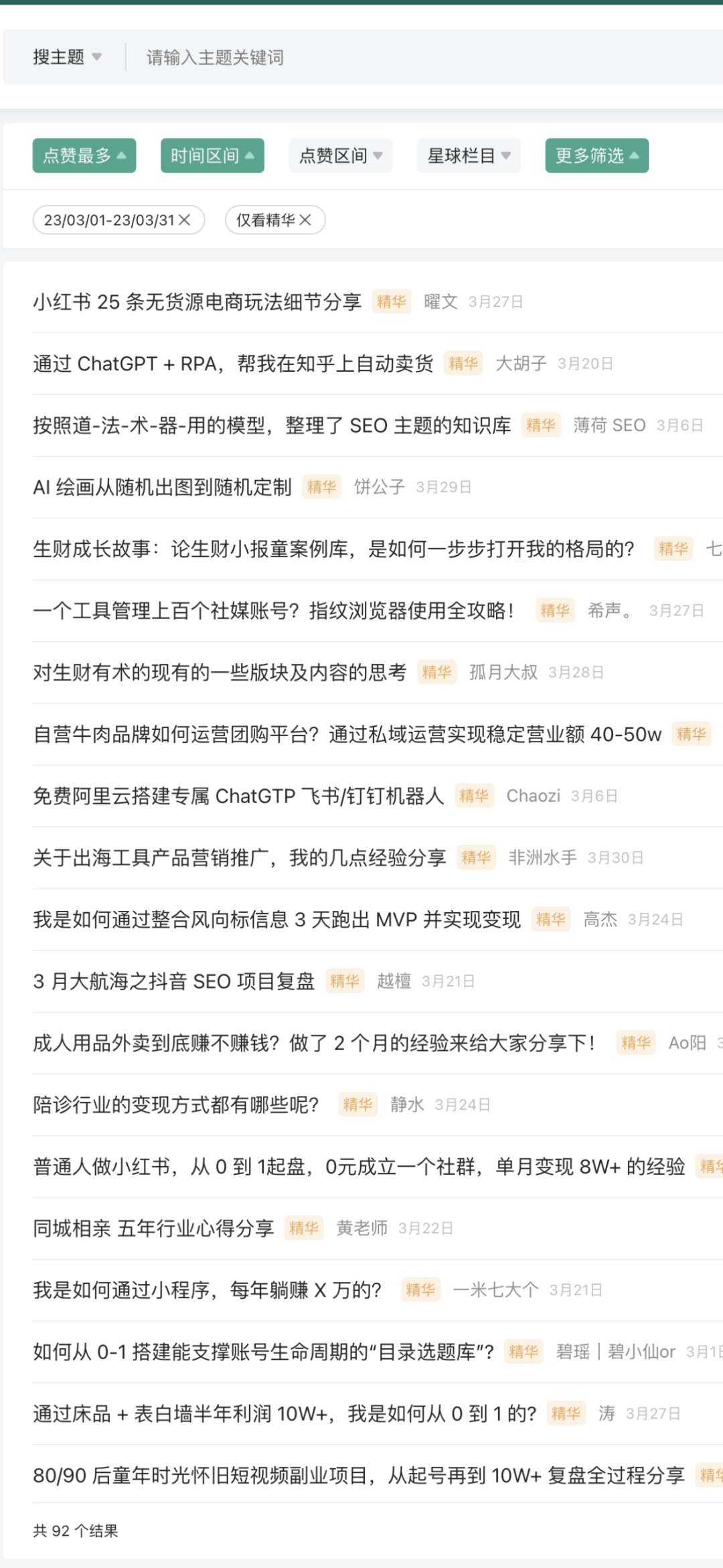Image resolution: width=723 pixels, height=1568 pixels.
Task: Open 我是如何通过小程序 topic by 一米七大个
Action: [207, 1290]
